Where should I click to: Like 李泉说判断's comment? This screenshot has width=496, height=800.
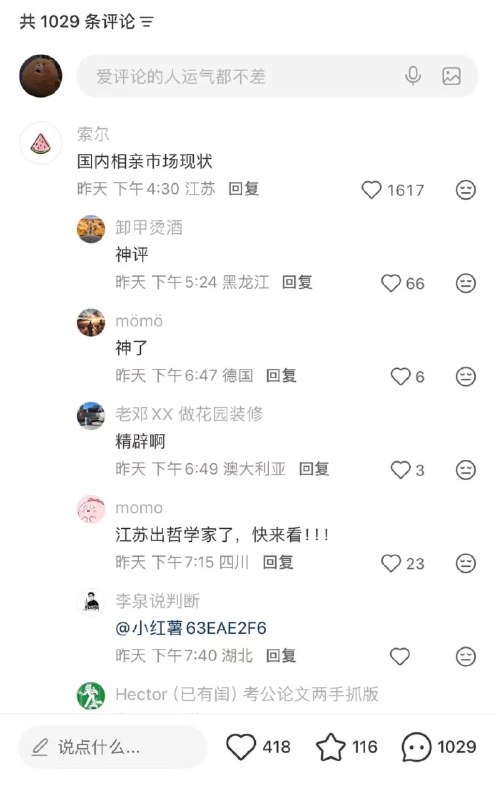[400, 657]
